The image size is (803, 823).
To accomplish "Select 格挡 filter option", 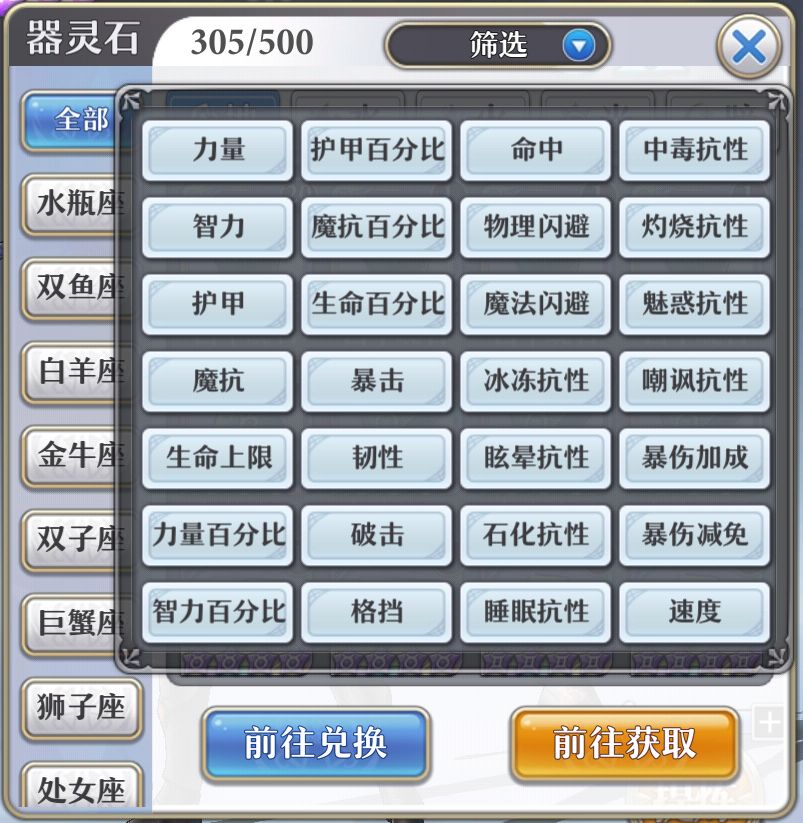I will point(377,612).
